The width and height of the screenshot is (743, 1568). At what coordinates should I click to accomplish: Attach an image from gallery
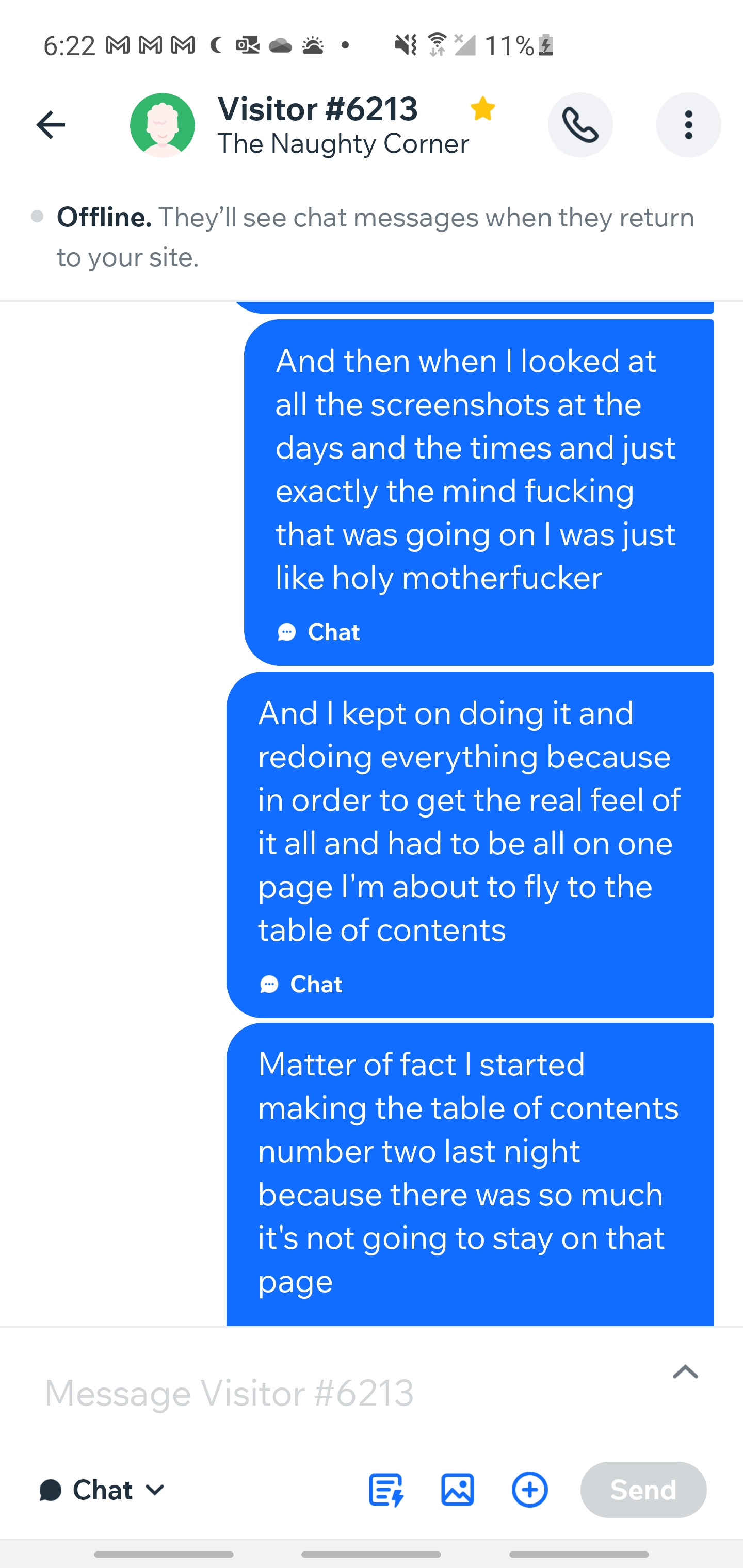pyautogui.click(x=457, y=1490)
